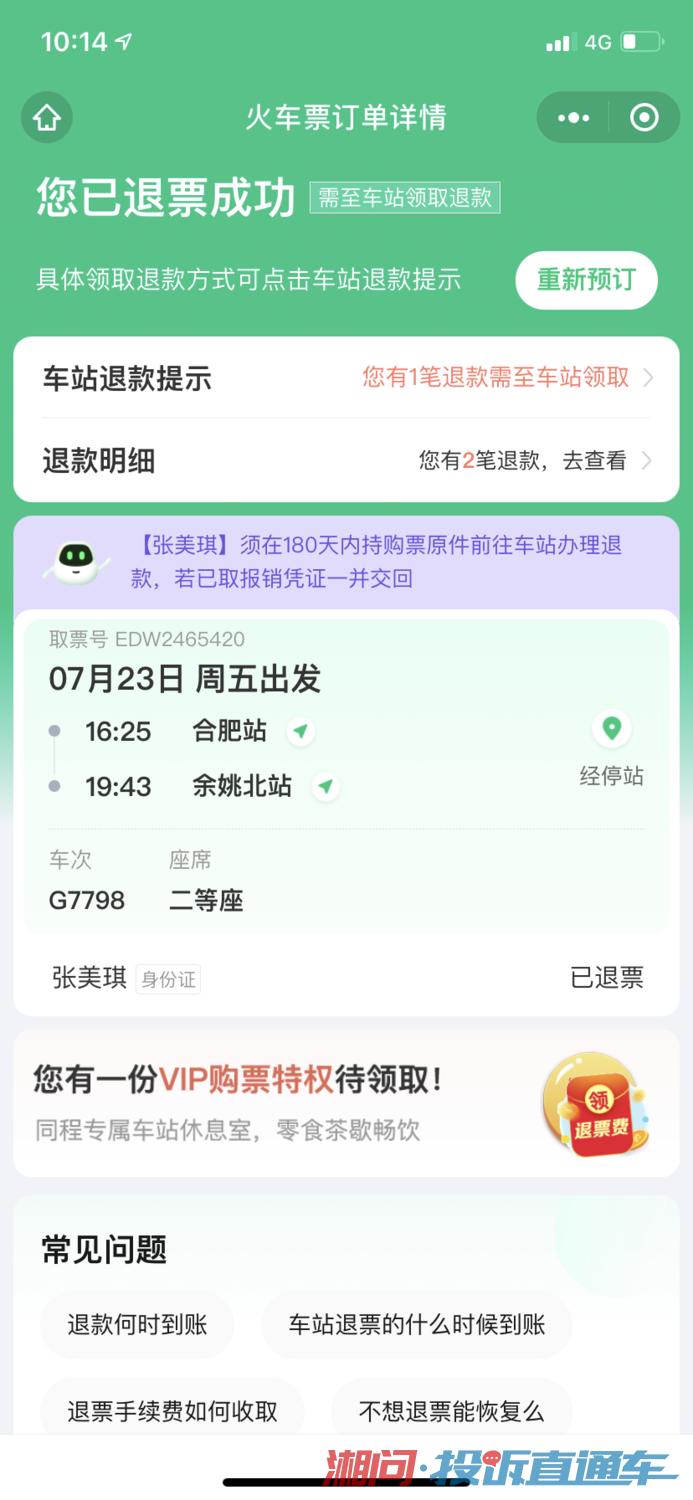Tap the 重新预订 button
This screenshot has width=693, height=1500.
(586, 280)
